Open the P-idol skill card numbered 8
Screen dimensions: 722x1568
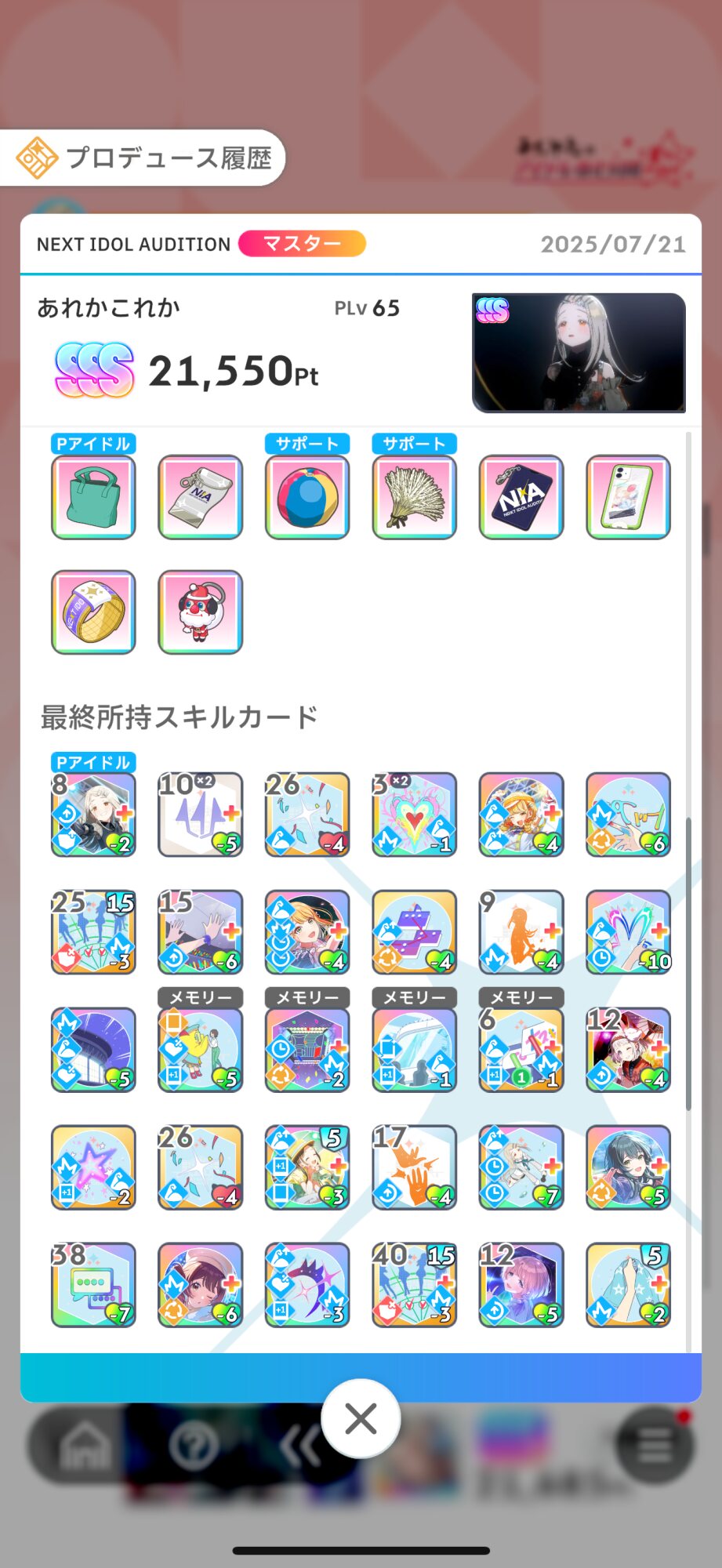(93, 815)
